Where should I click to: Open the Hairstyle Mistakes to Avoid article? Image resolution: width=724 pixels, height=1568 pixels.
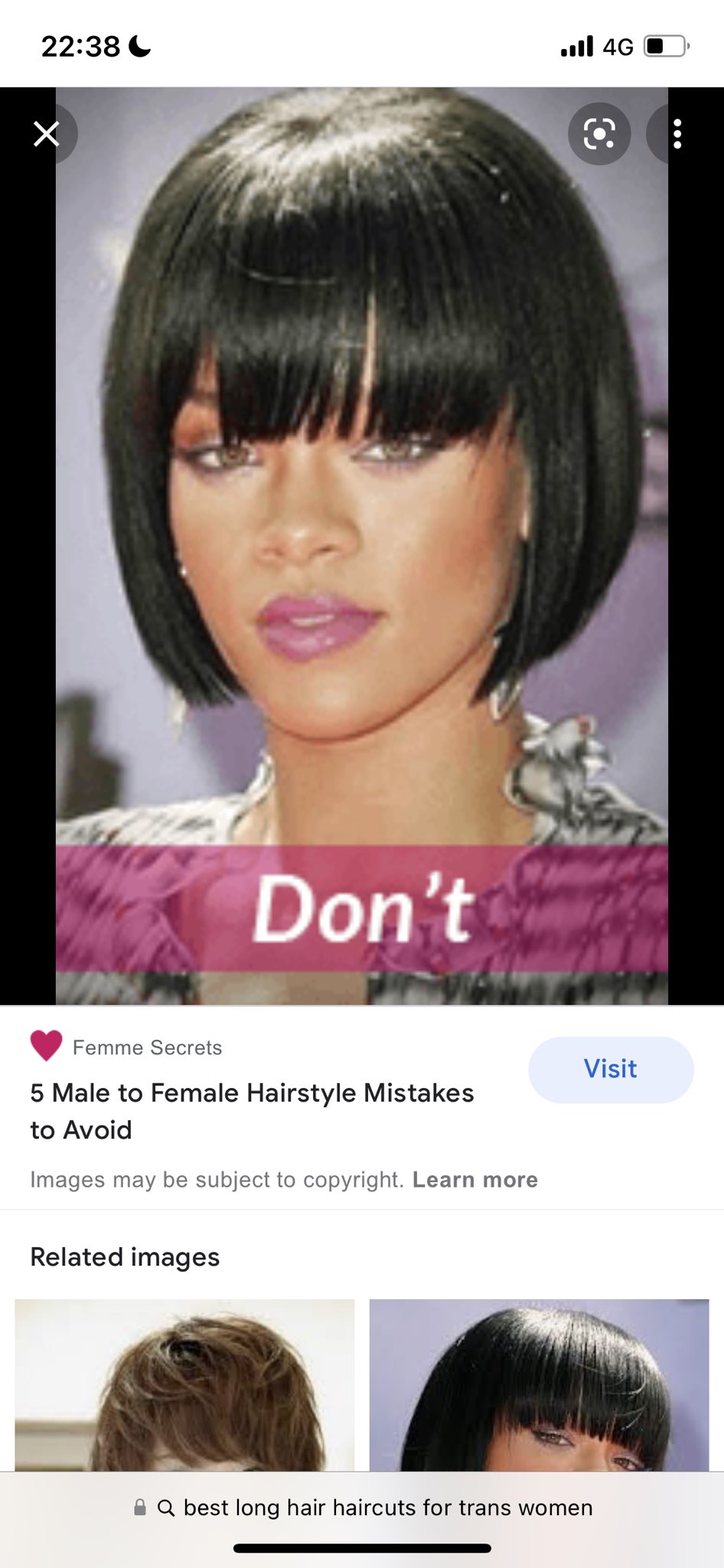[x=252, y=1111]
